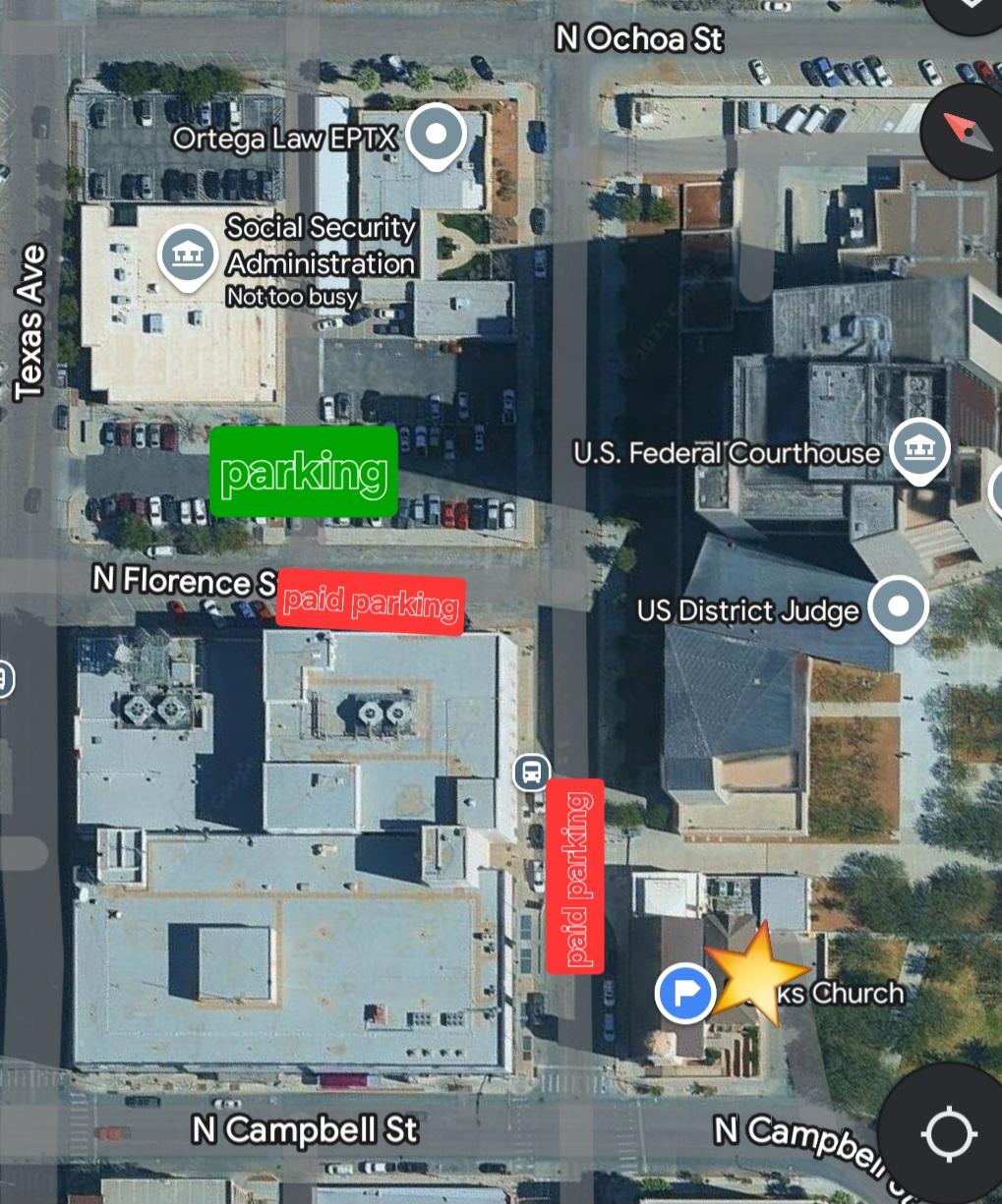Open the bus stop icon on the map
1002x1204 pixels.
532,772
